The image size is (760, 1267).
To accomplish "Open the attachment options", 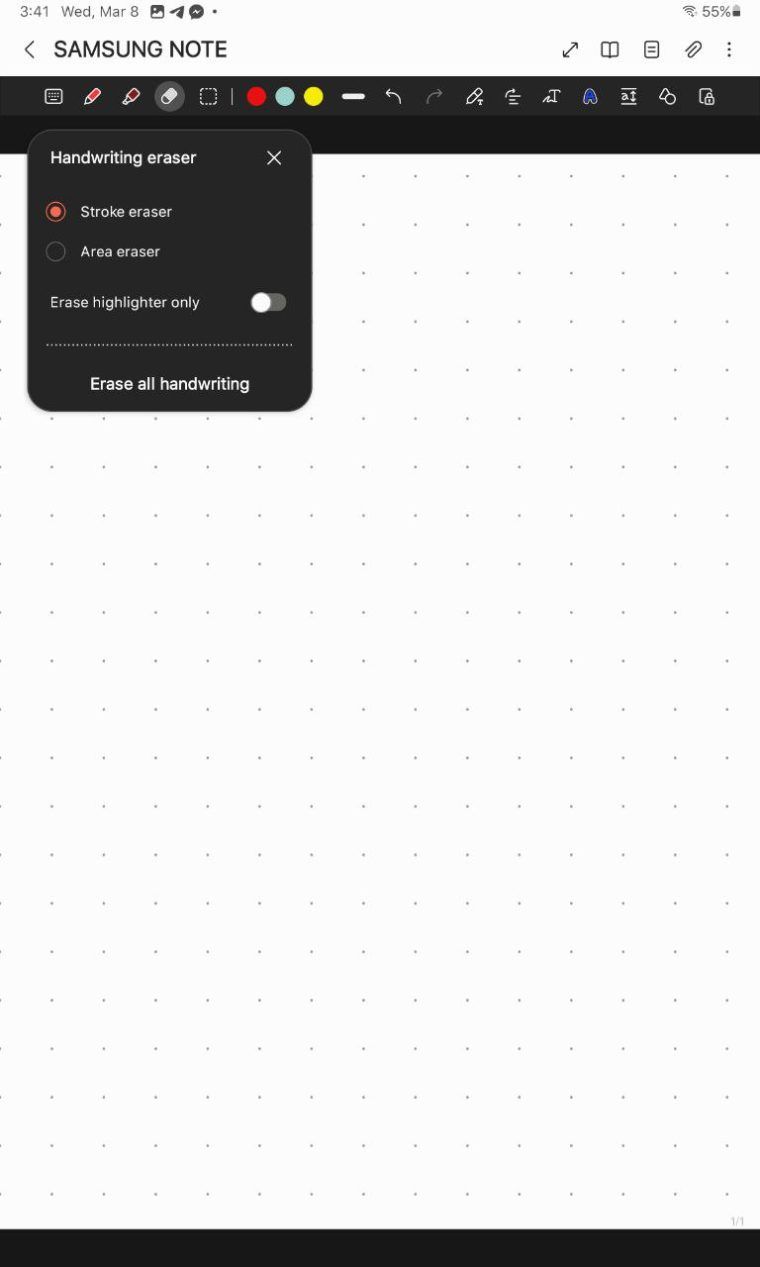I will 693,49.
